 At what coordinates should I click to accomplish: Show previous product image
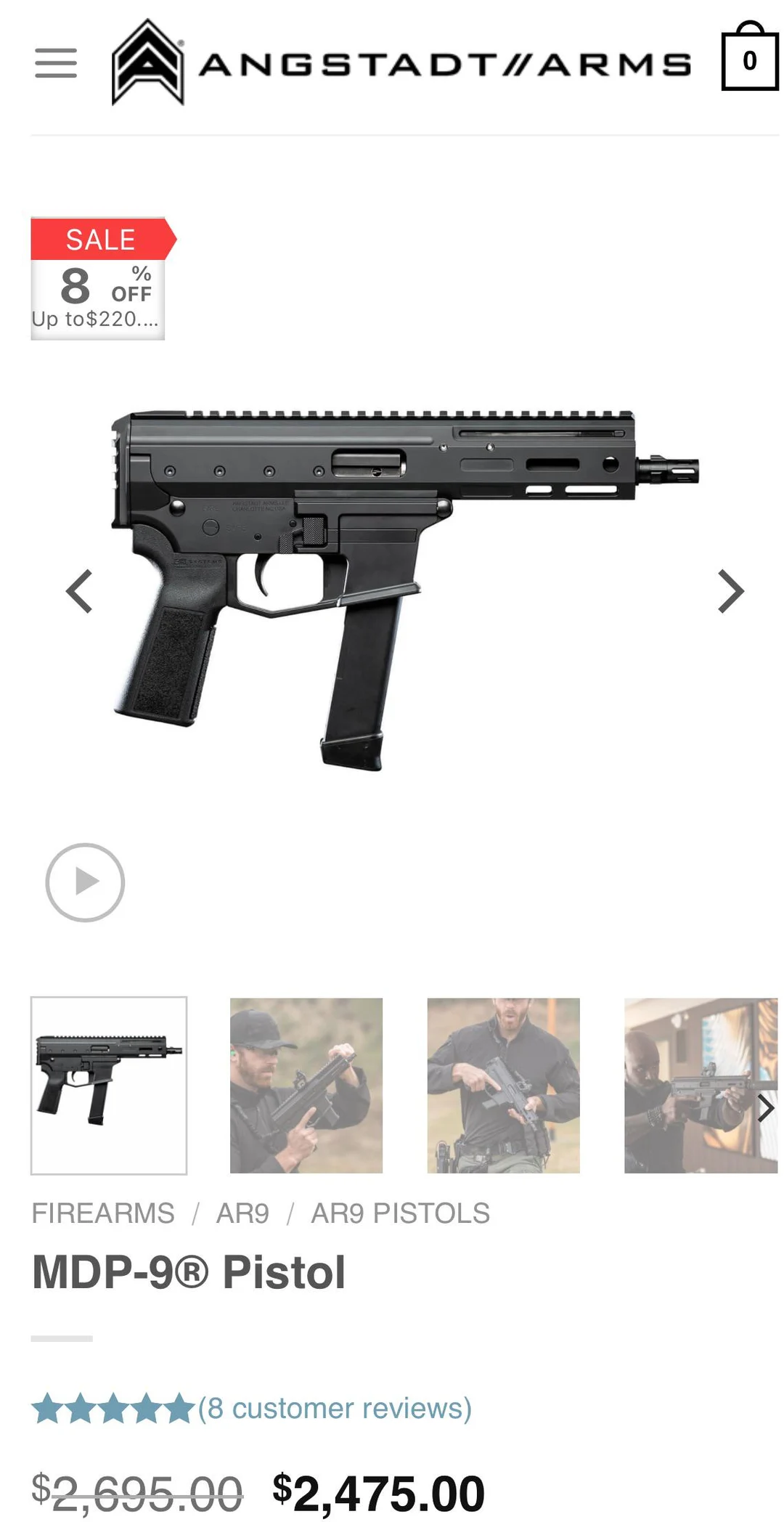click(x=79, y=591)
